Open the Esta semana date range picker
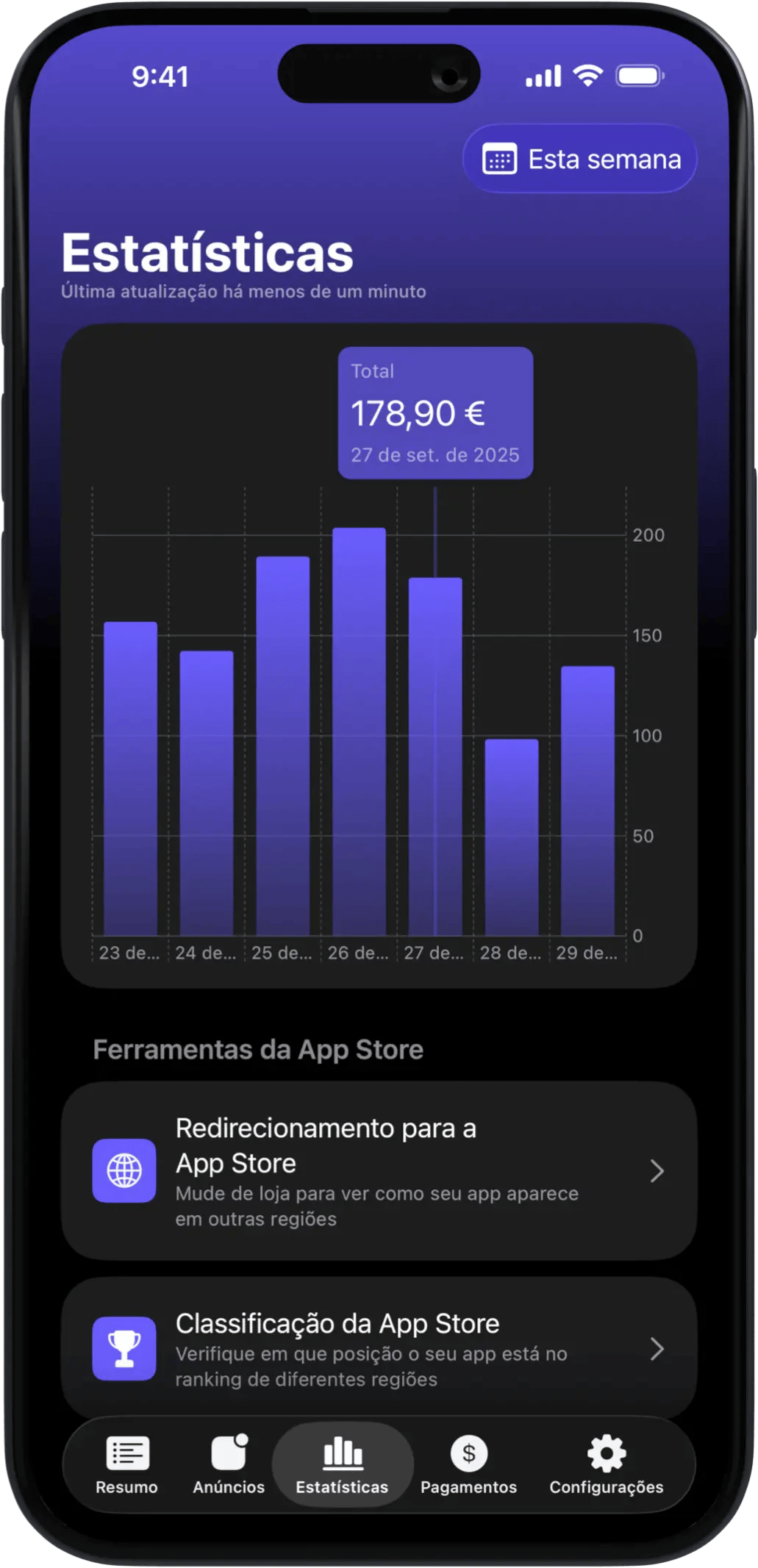The height and width of the screenshot is (1568, 758). pos(580,160)
